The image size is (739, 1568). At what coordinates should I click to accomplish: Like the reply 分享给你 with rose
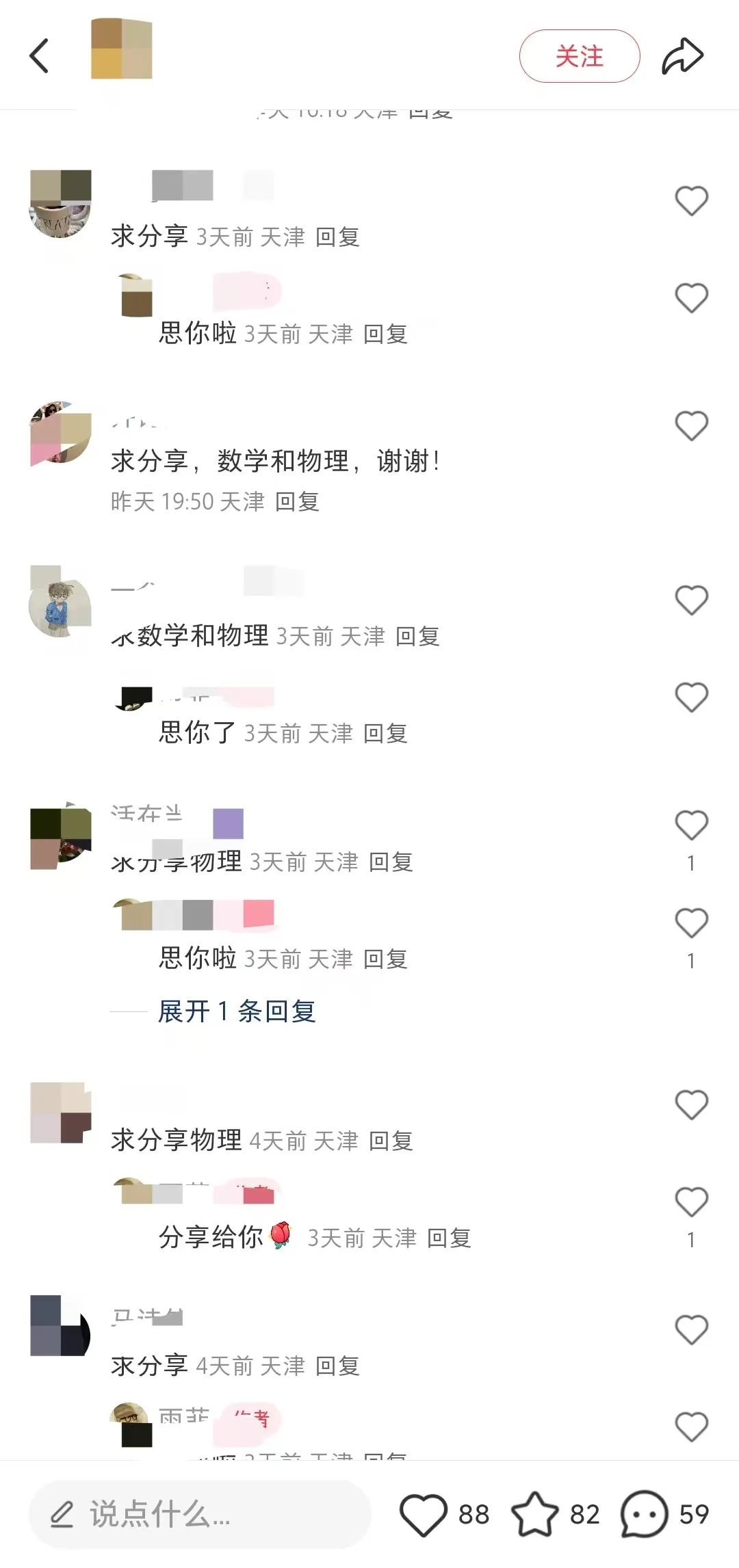pos(691,1202)
